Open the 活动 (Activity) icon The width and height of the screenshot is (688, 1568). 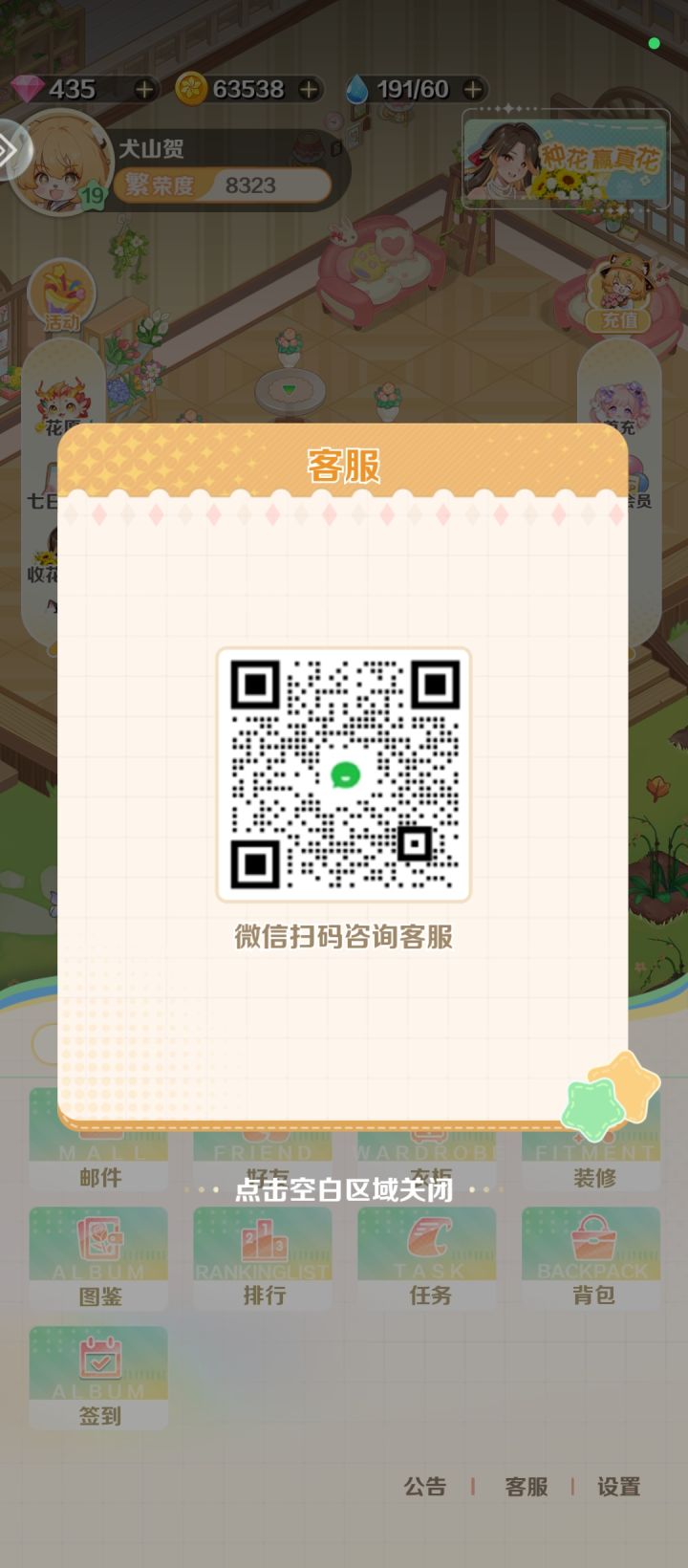point(59,292)
